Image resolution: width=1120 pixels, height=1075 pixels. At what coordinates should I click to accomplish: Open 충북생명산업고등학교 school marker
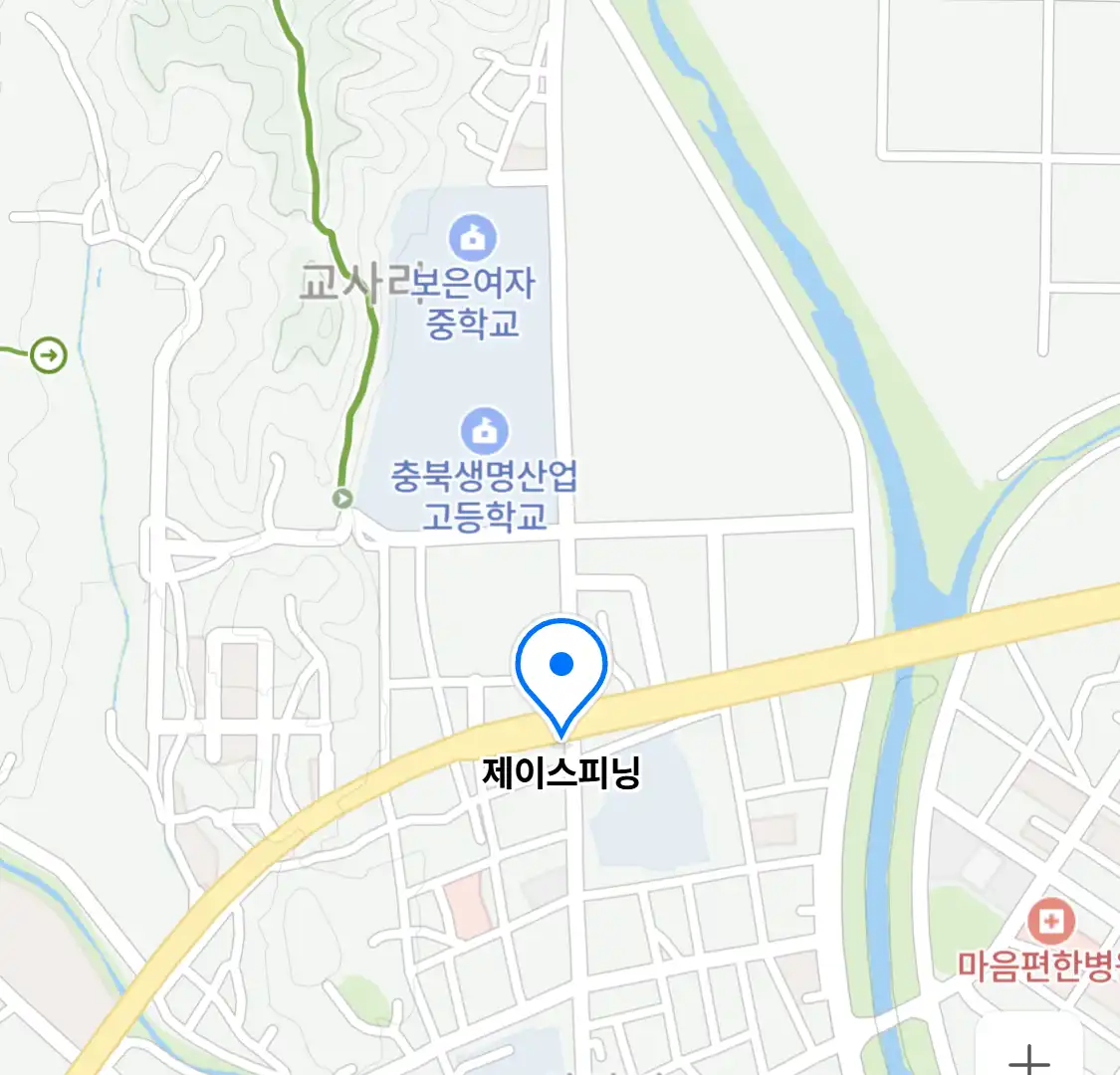point(485,431)
